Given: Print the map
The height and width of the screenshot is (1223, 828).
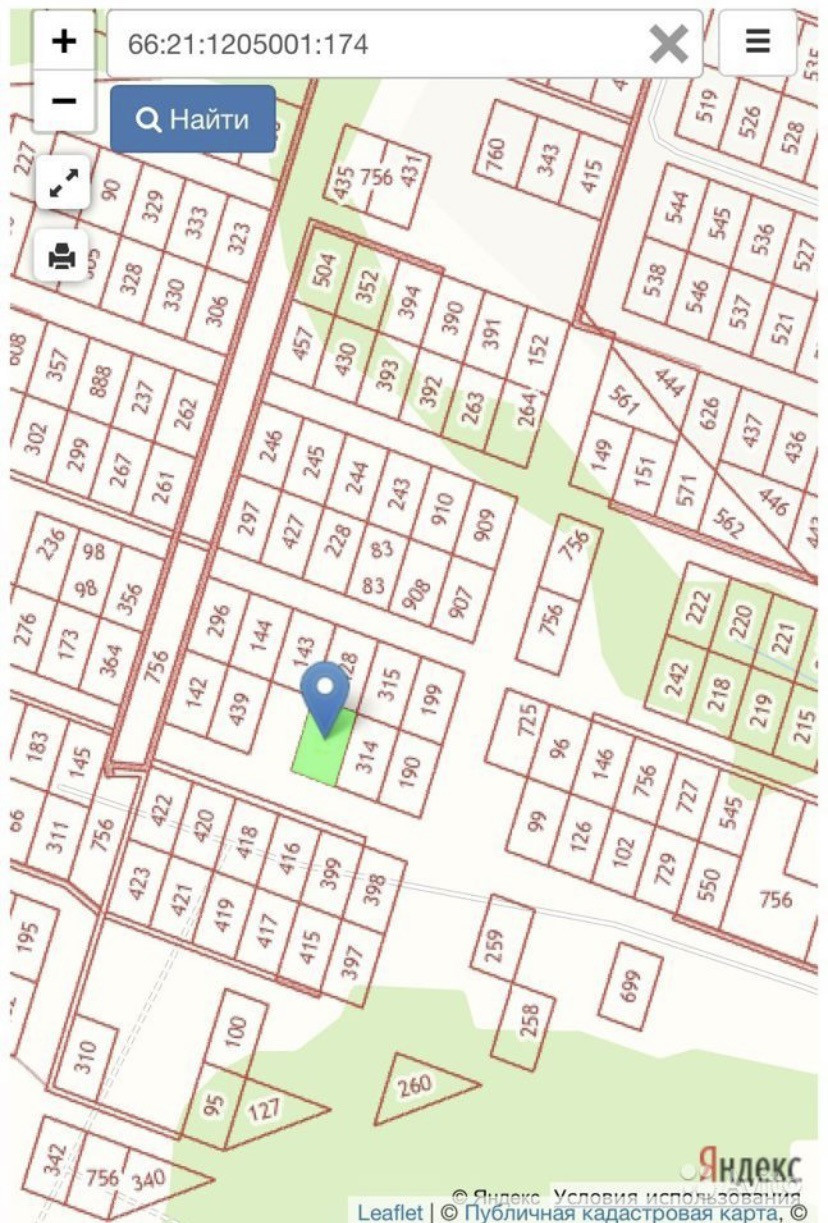Looking at the screenshot, I should point(63,256).
